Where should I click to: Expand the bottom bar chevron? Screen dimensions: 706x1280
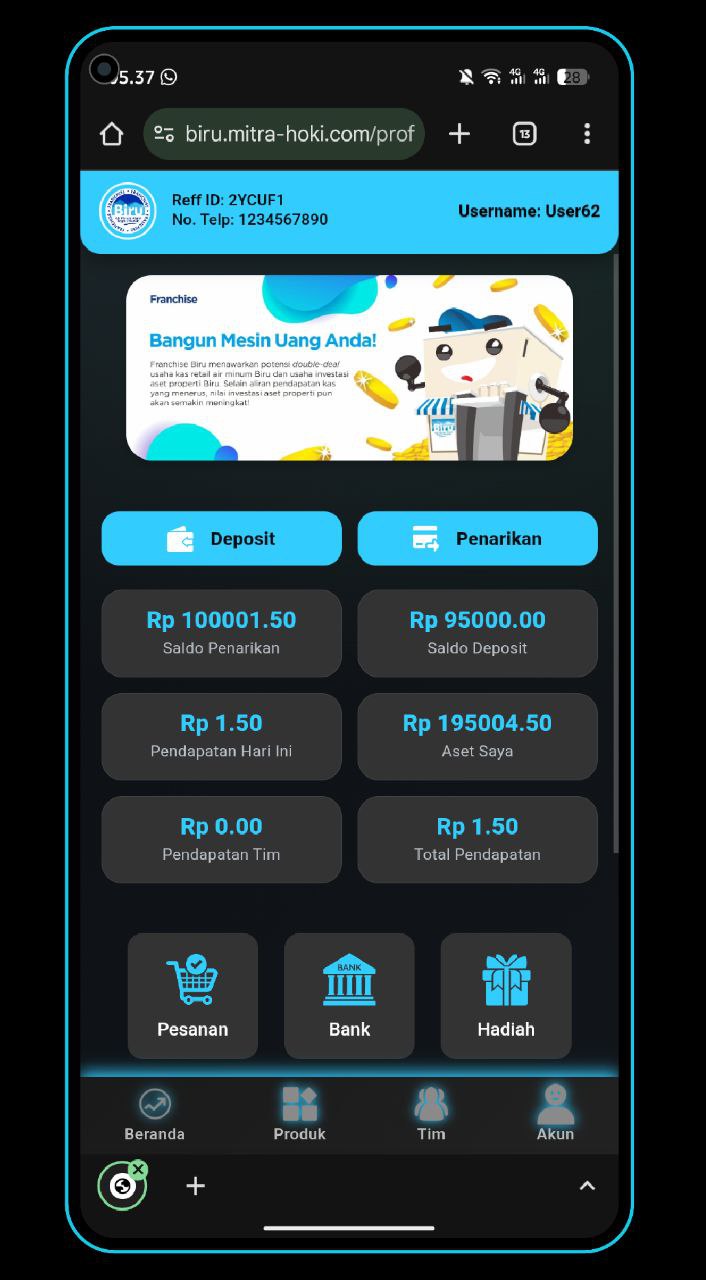pos(587,1186)
